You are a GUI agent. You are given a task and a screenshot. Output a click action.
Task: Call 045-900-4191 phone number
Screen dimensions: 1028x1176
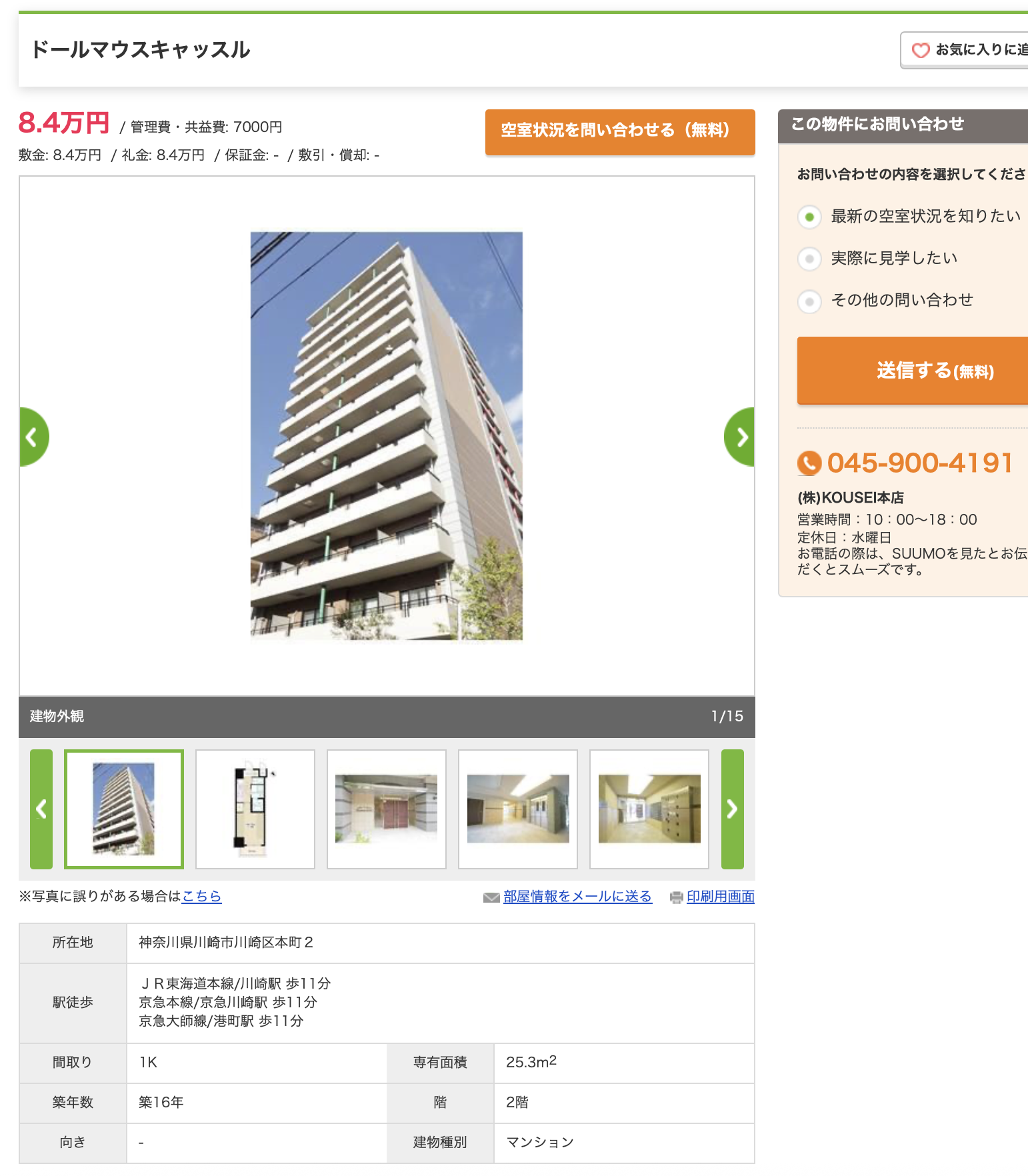919,463
